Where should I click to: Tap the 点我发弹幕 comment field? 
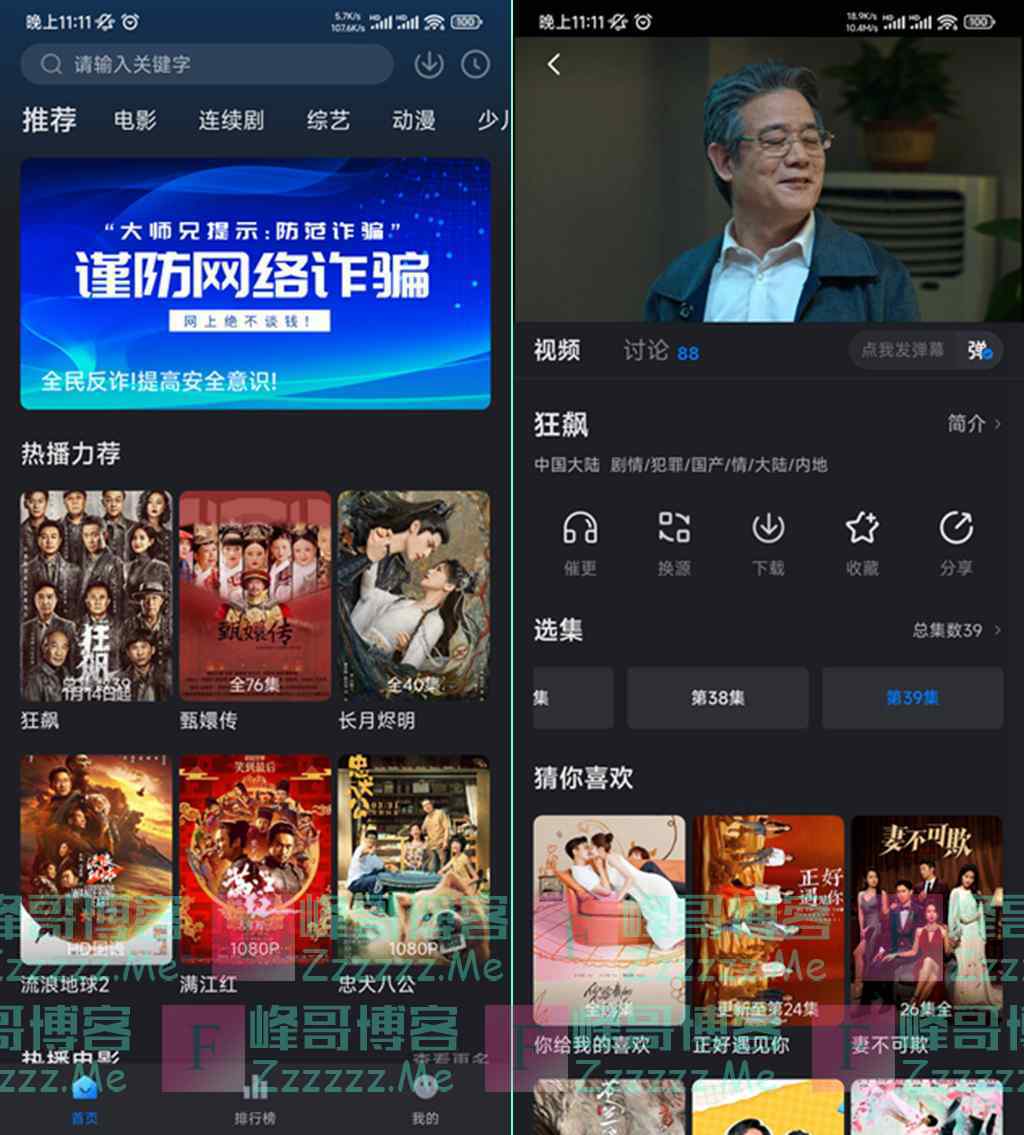(x=902, y=350)
